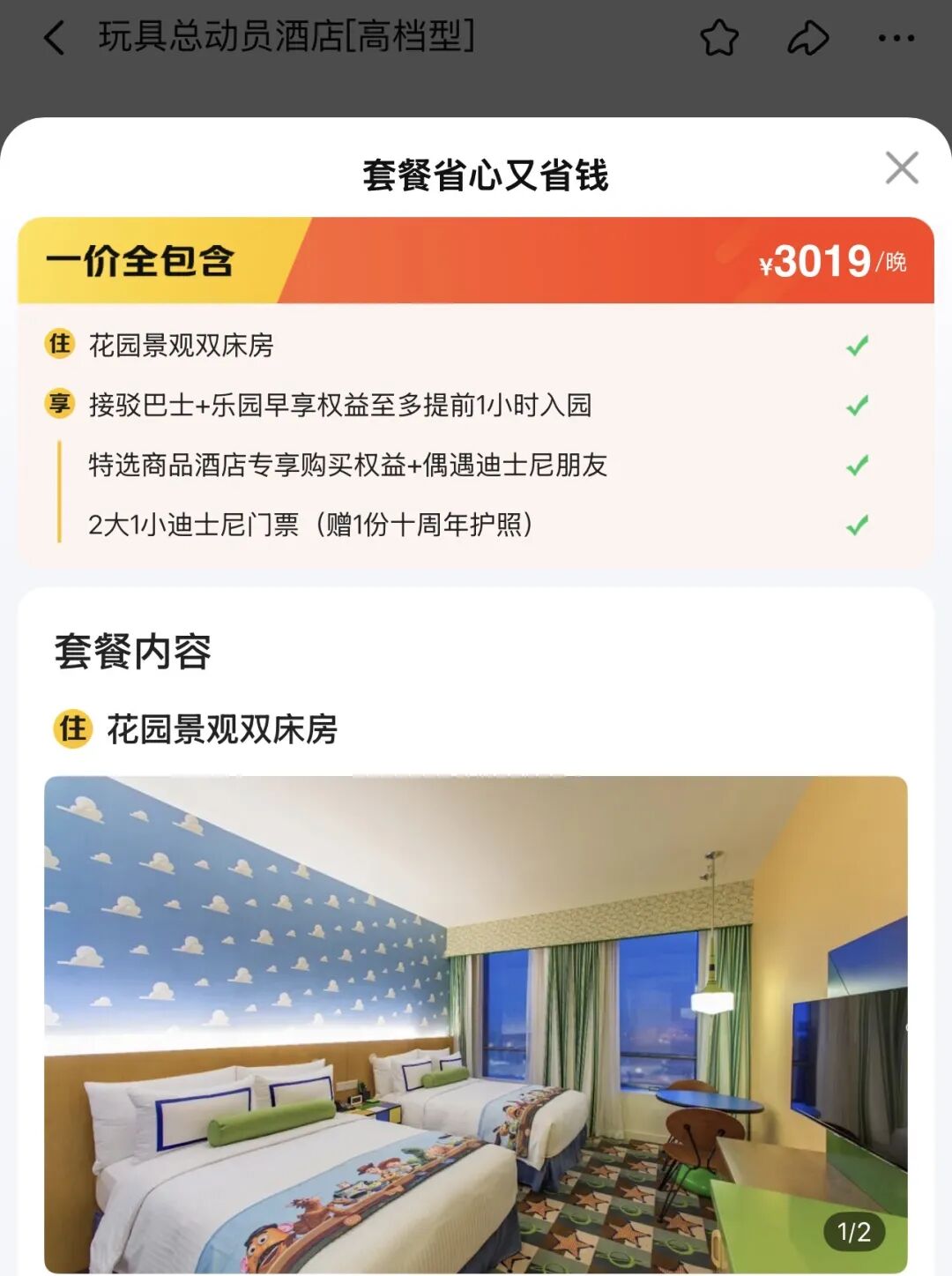The image size is (952, 1276).
Task: Tap the 住 icon under 套餐内容
Action: click(x=71, y=730)
